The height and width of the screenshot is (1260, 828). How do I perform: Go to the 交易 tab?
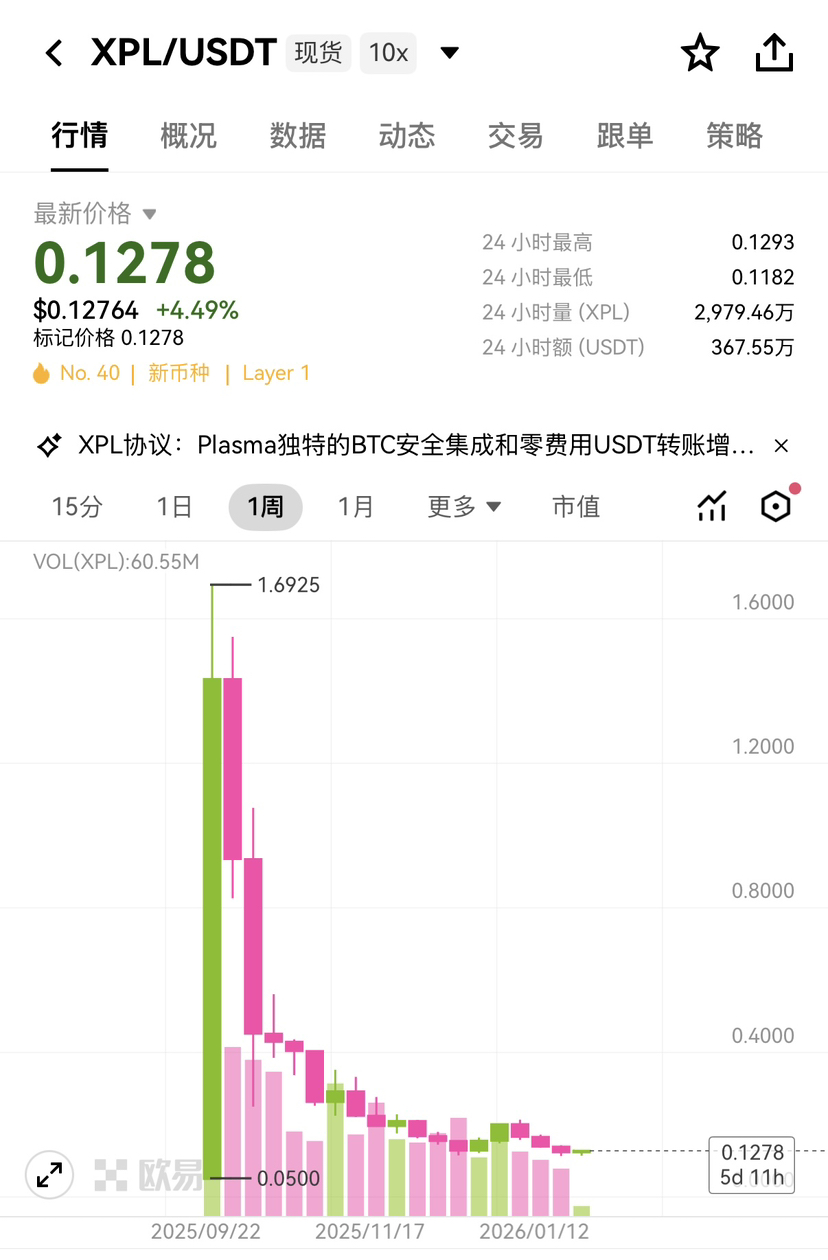pos(515,135)
